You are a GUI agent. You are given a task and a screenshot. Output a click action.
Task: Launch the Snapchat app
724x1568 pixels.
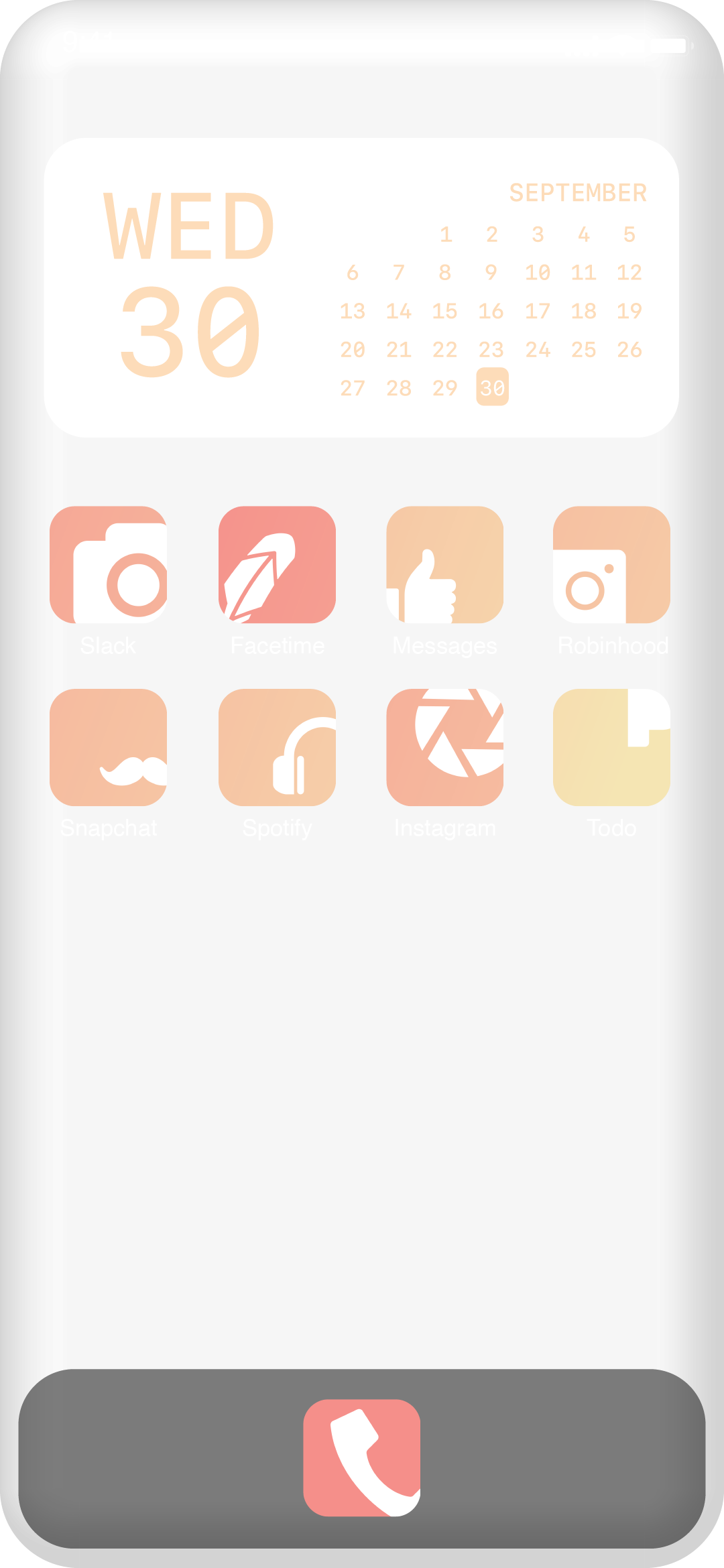[108, 747]
